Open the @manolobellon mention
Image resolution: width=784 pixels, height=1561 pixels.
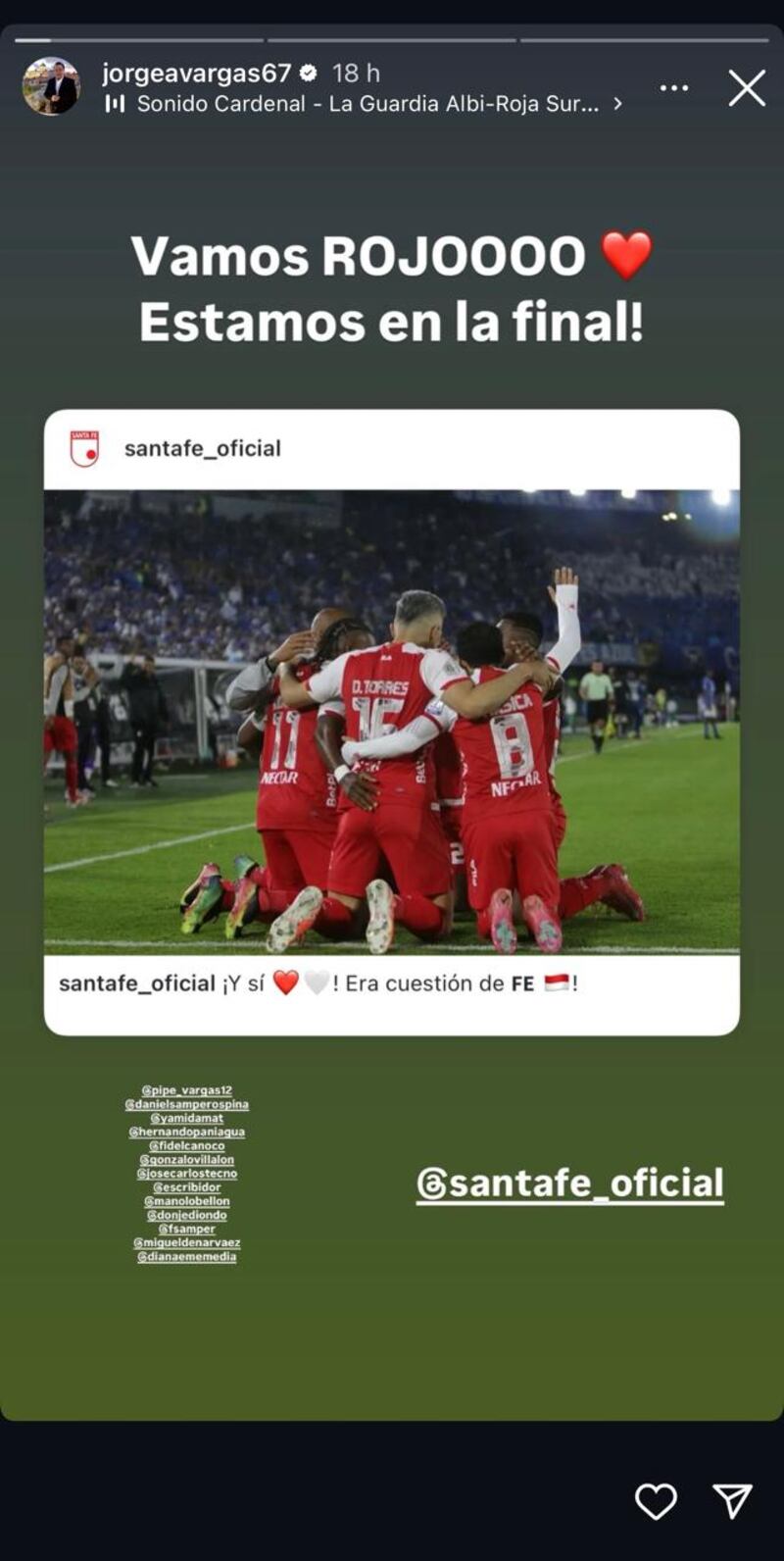(187, 1201)
